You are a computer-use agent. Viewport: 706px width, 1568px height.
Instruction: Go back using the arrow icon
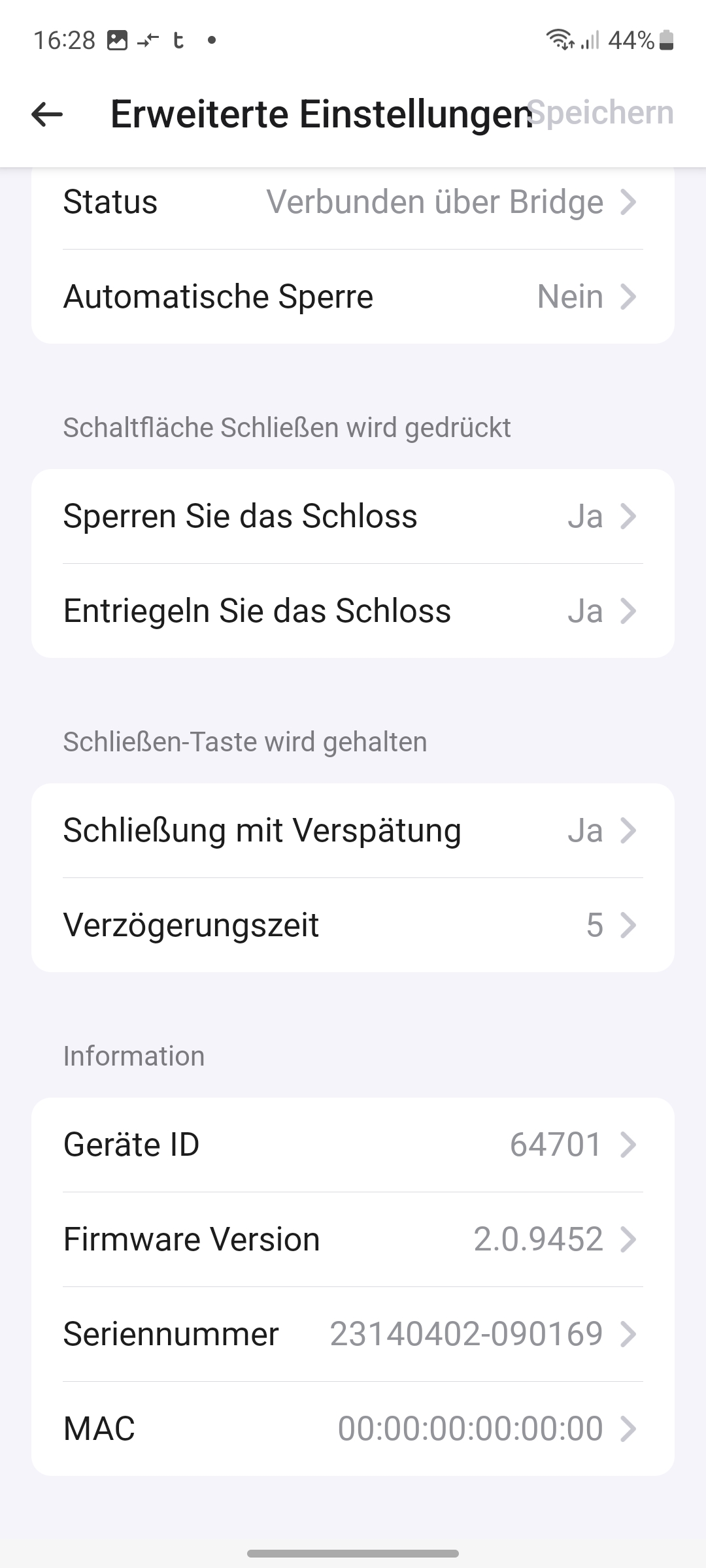[x=47, y=114]
